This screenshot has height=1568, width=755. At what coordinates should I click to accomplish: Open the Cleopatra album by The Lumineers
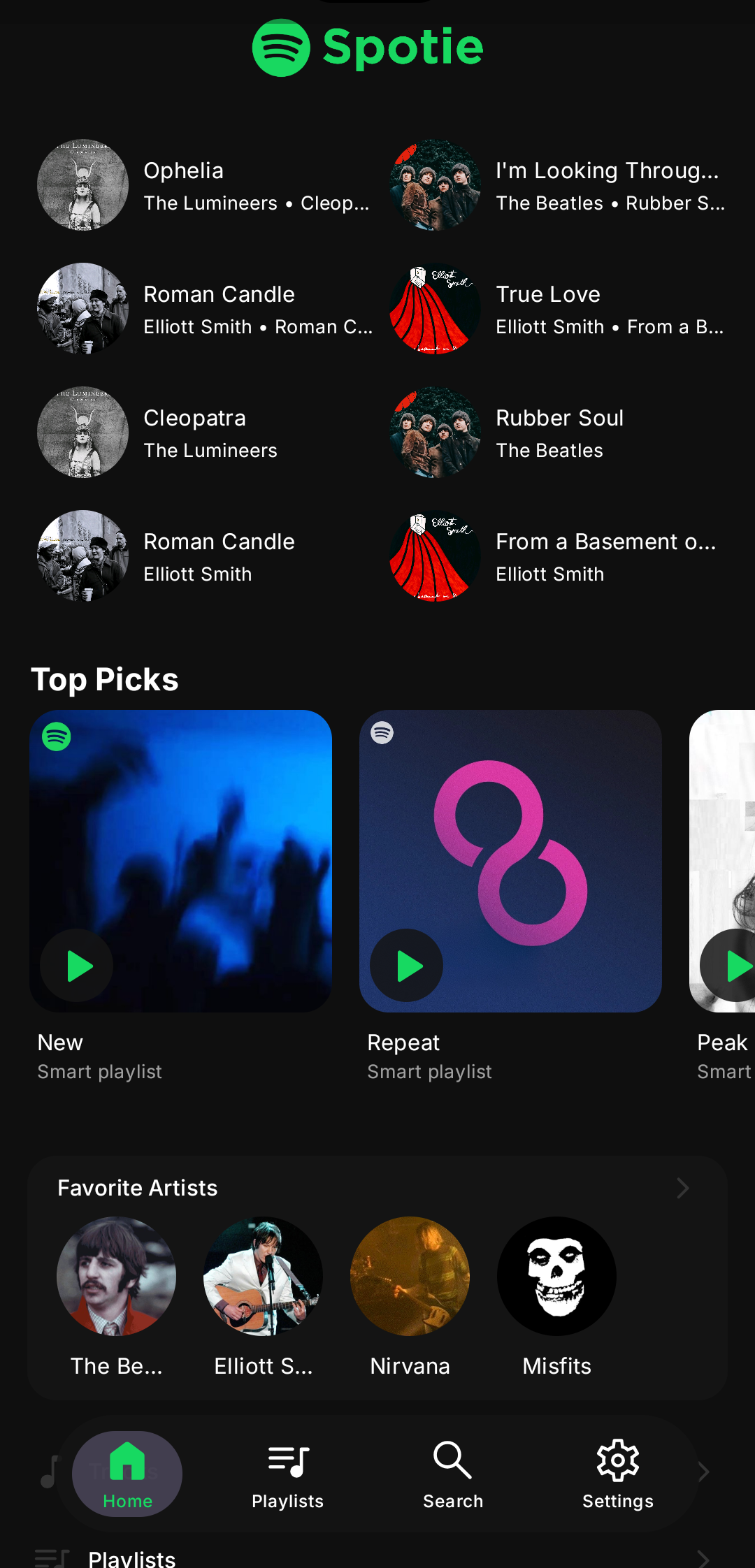click(x=203, y=433)
